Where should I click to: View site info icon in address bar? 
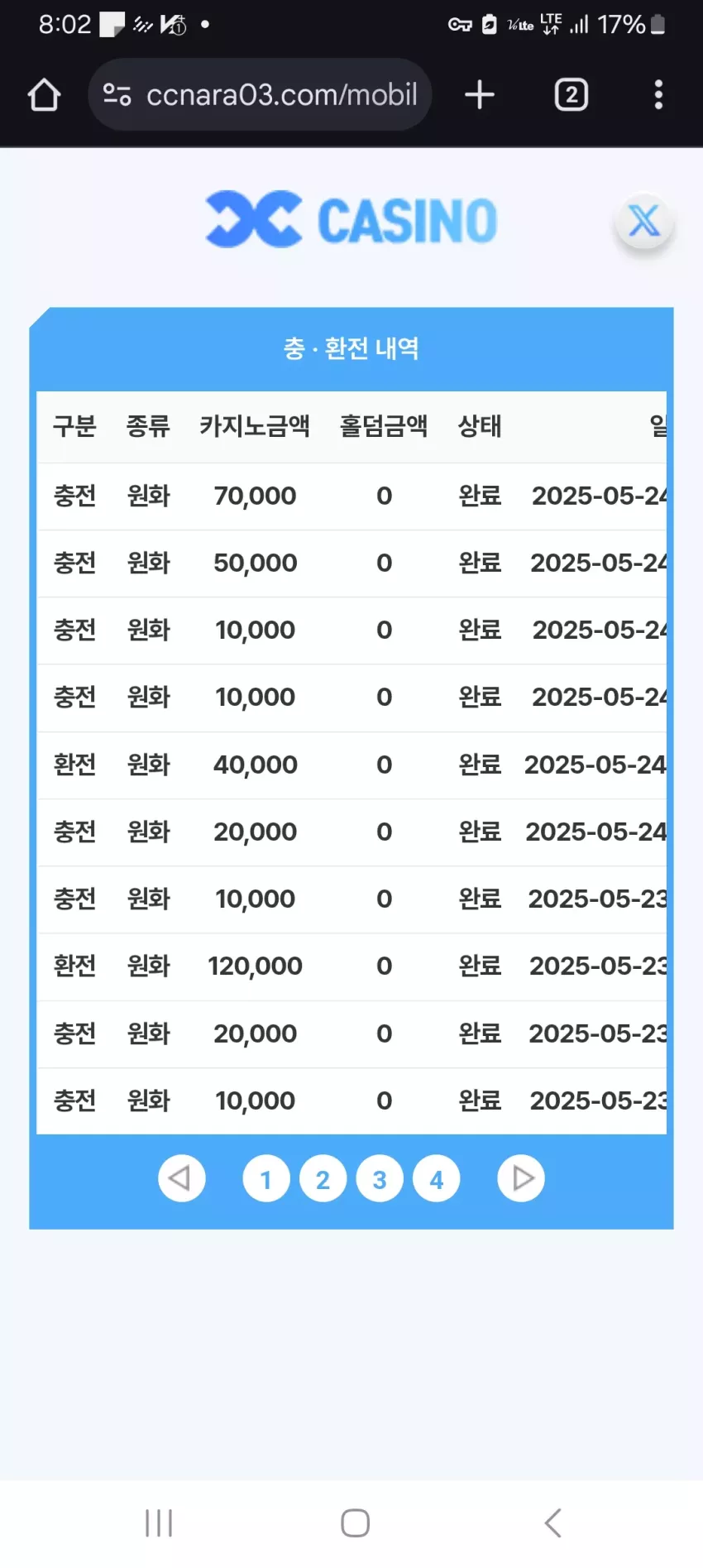117,94
